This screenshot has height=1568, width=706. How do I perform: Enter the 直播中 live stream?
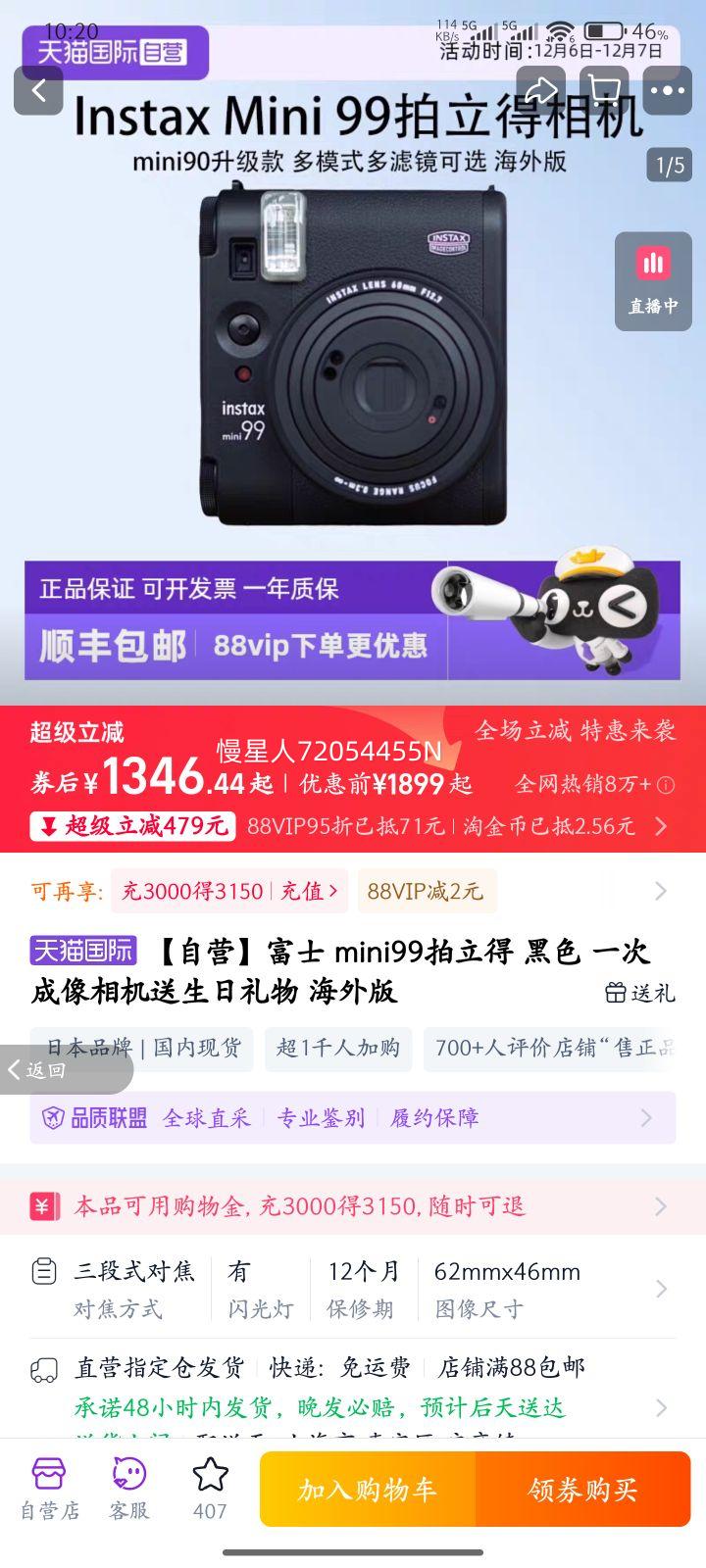(652, 281)
